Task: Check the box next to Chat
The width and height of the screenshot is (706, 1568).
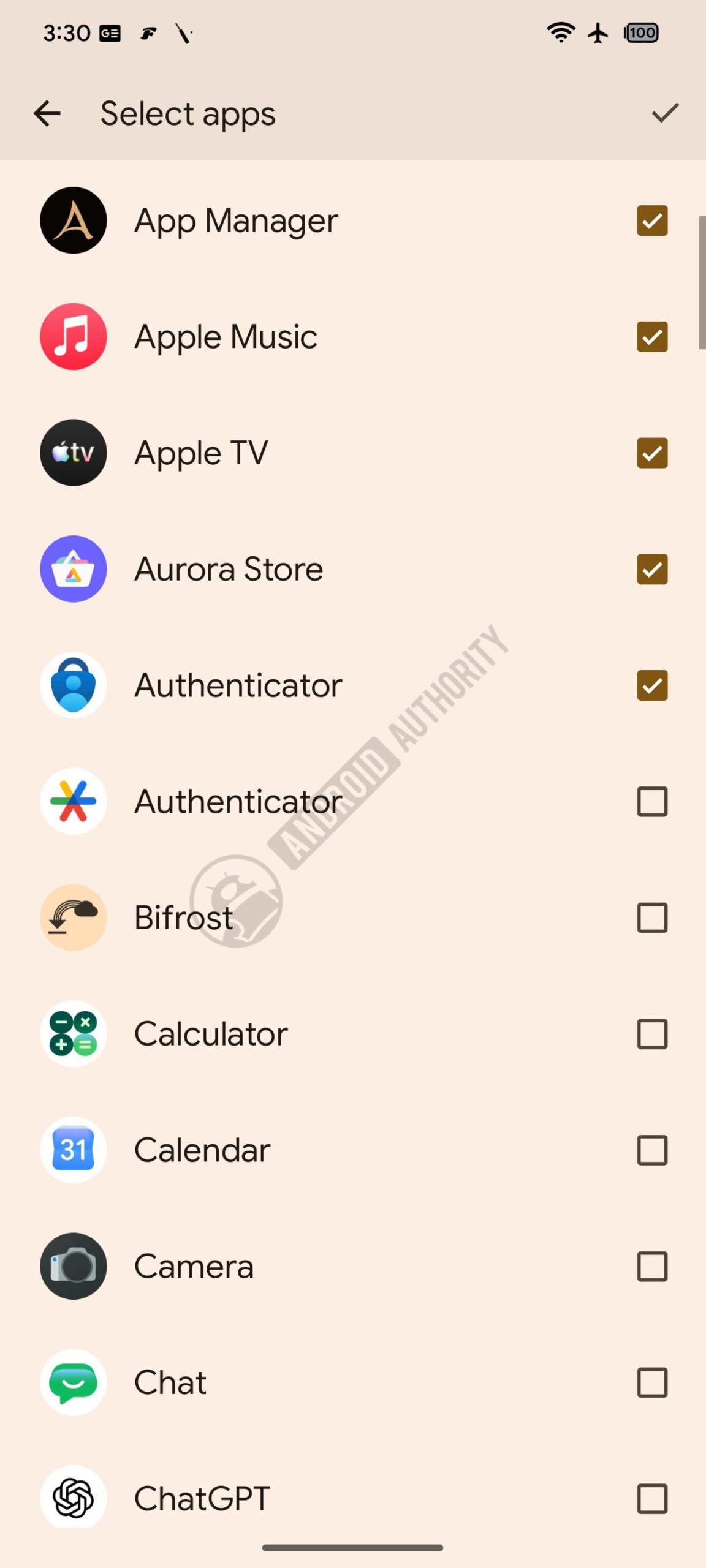Action: (x=652, y=1382)
